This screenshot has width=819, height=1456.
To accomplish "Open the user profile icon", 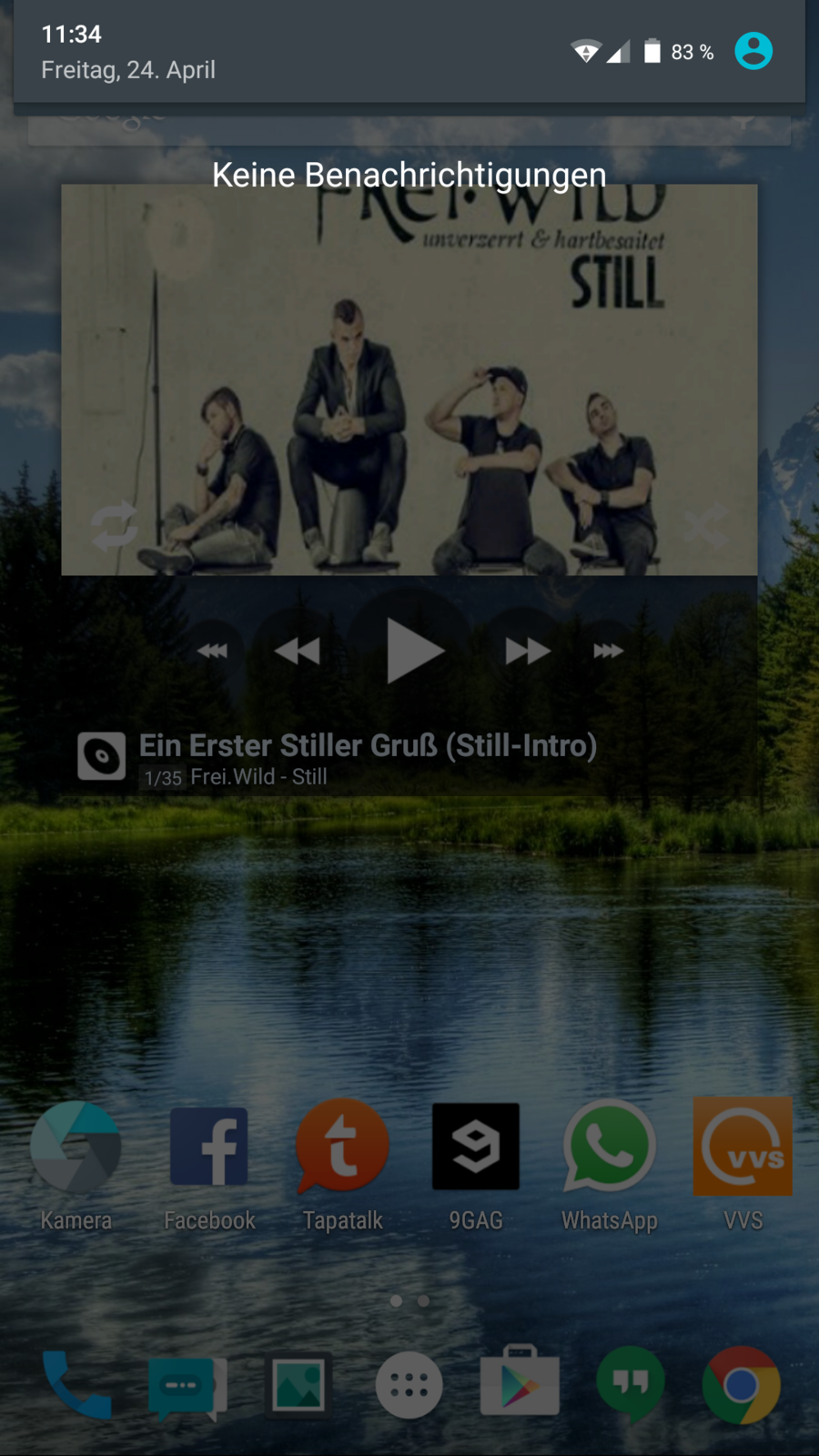I will click(753, 51).
